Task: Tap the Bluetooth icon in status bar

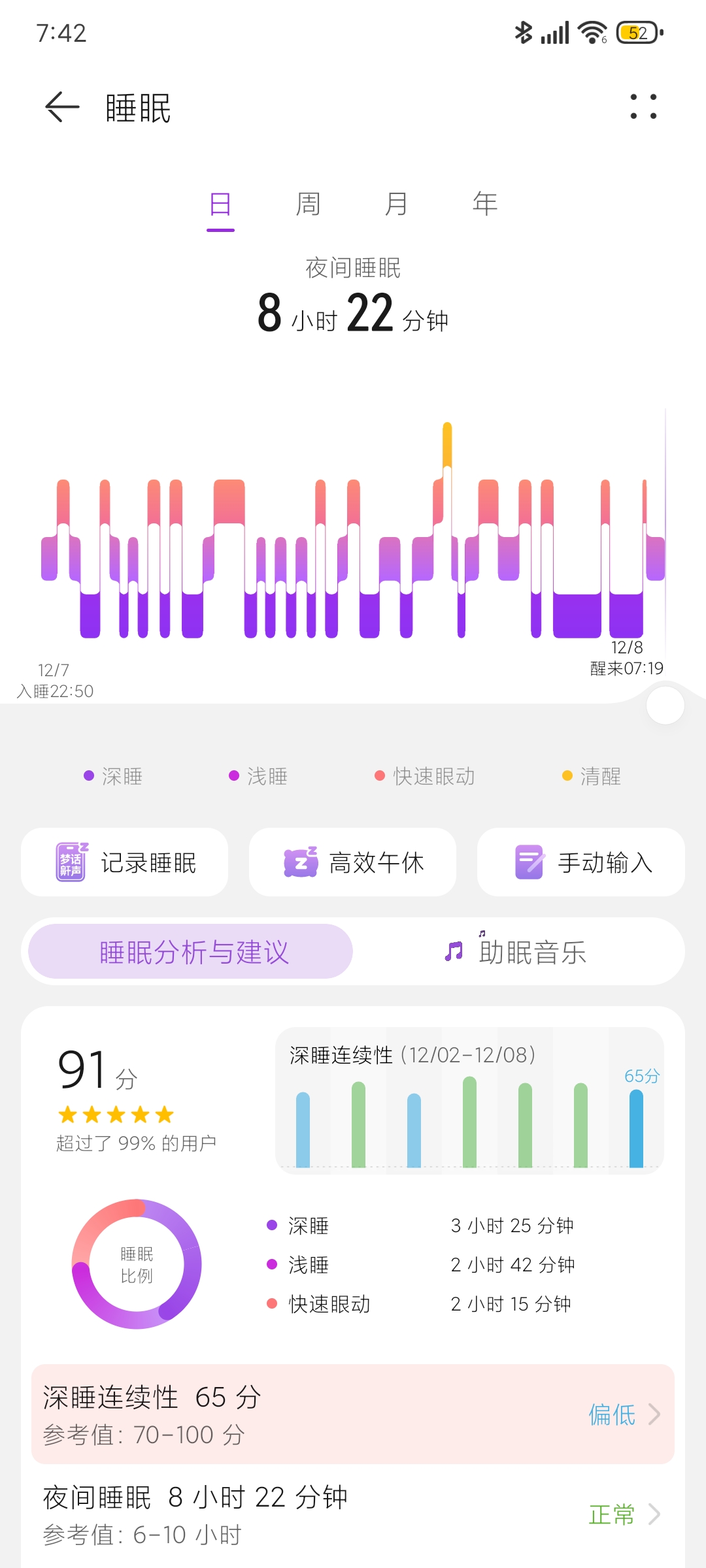Action: (x=523, y=31)
